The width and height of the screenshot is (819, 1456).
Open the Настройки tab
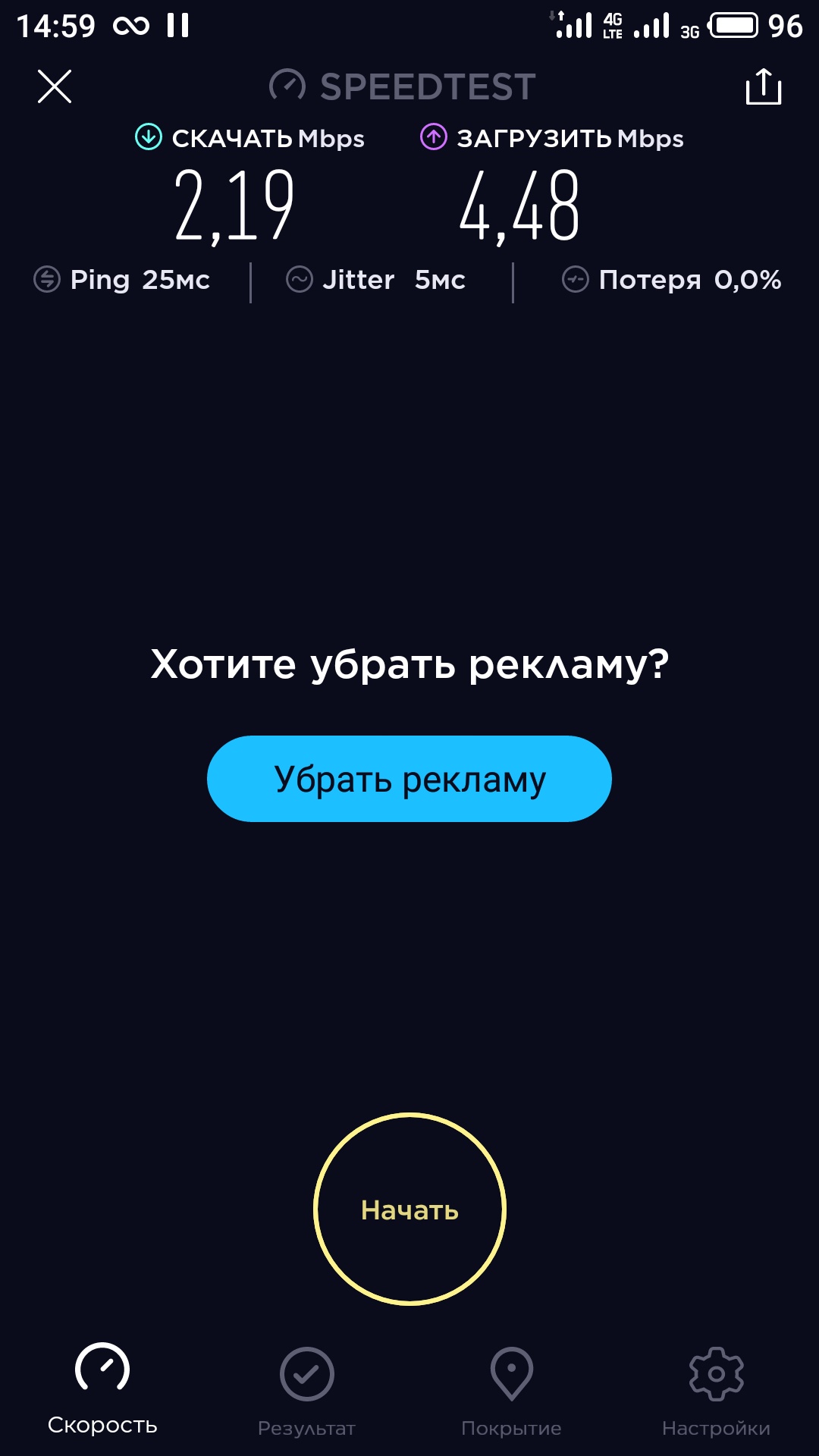point(716,1389)
